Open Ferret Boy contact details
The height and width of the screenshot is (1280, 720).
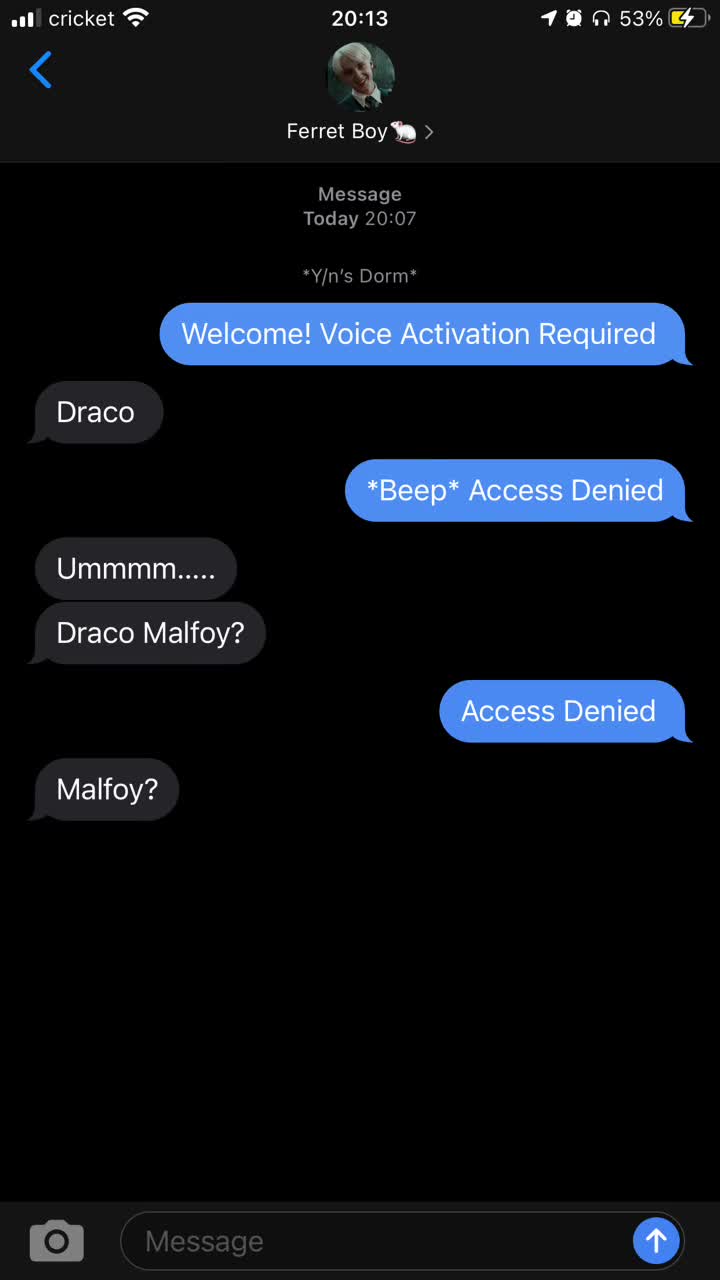point(360,131)
